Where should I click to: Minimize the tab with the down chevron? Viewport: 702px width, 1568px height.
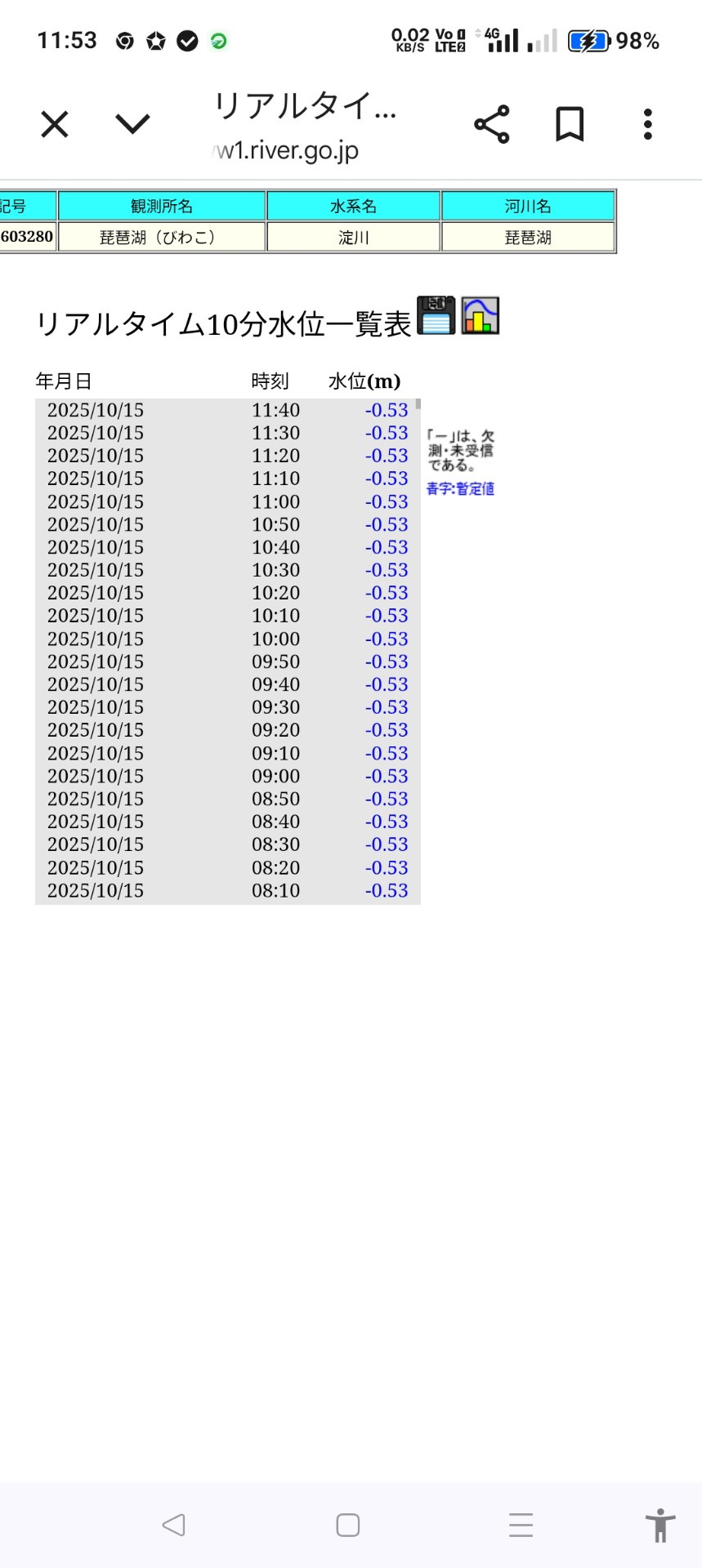tap(132, 125)
